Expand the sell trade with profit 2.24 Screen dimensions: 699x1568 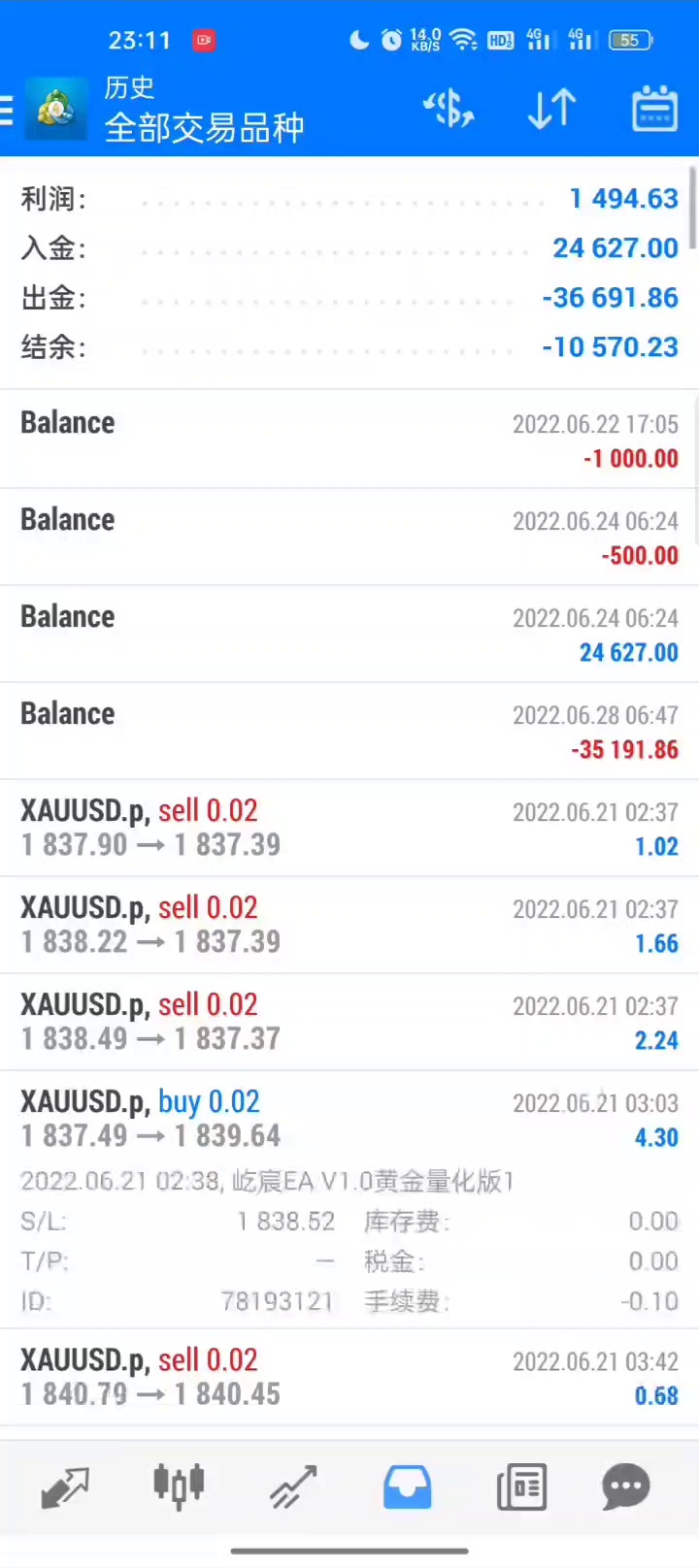349,1022
